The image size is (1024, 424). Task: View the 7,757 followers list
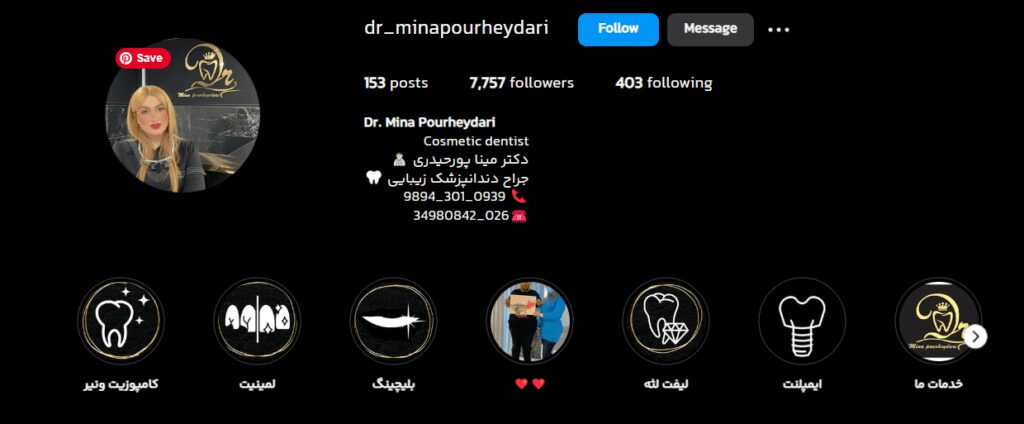tap(521, 83)
